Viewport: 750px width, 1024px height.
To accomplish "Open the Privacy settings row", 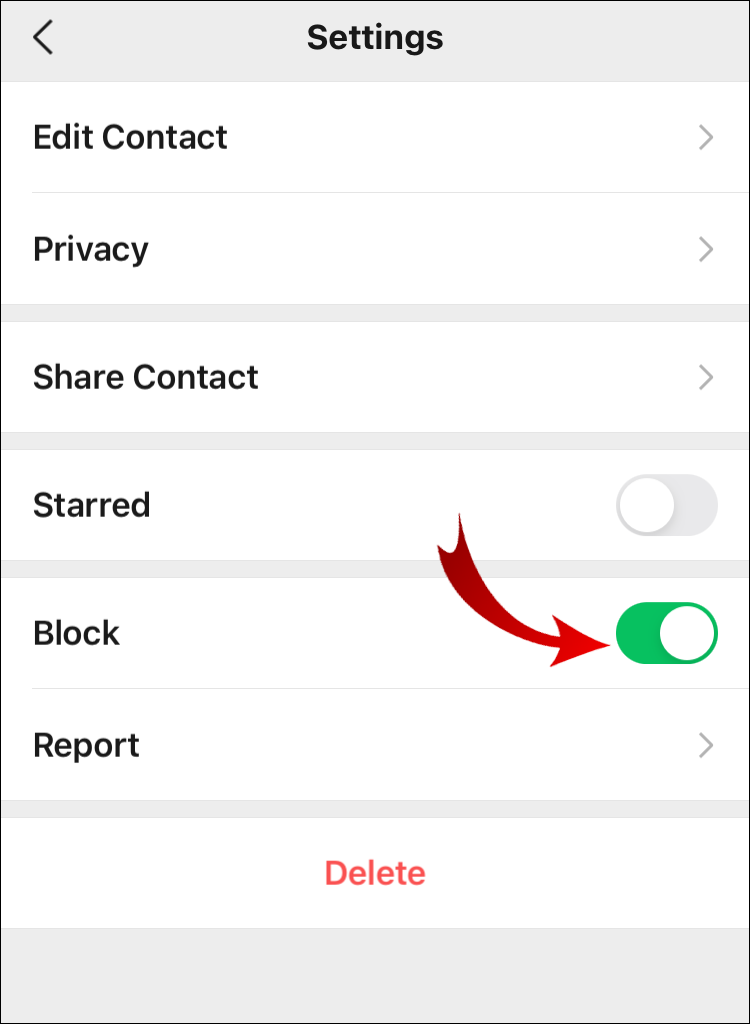I will click(374, 249).
